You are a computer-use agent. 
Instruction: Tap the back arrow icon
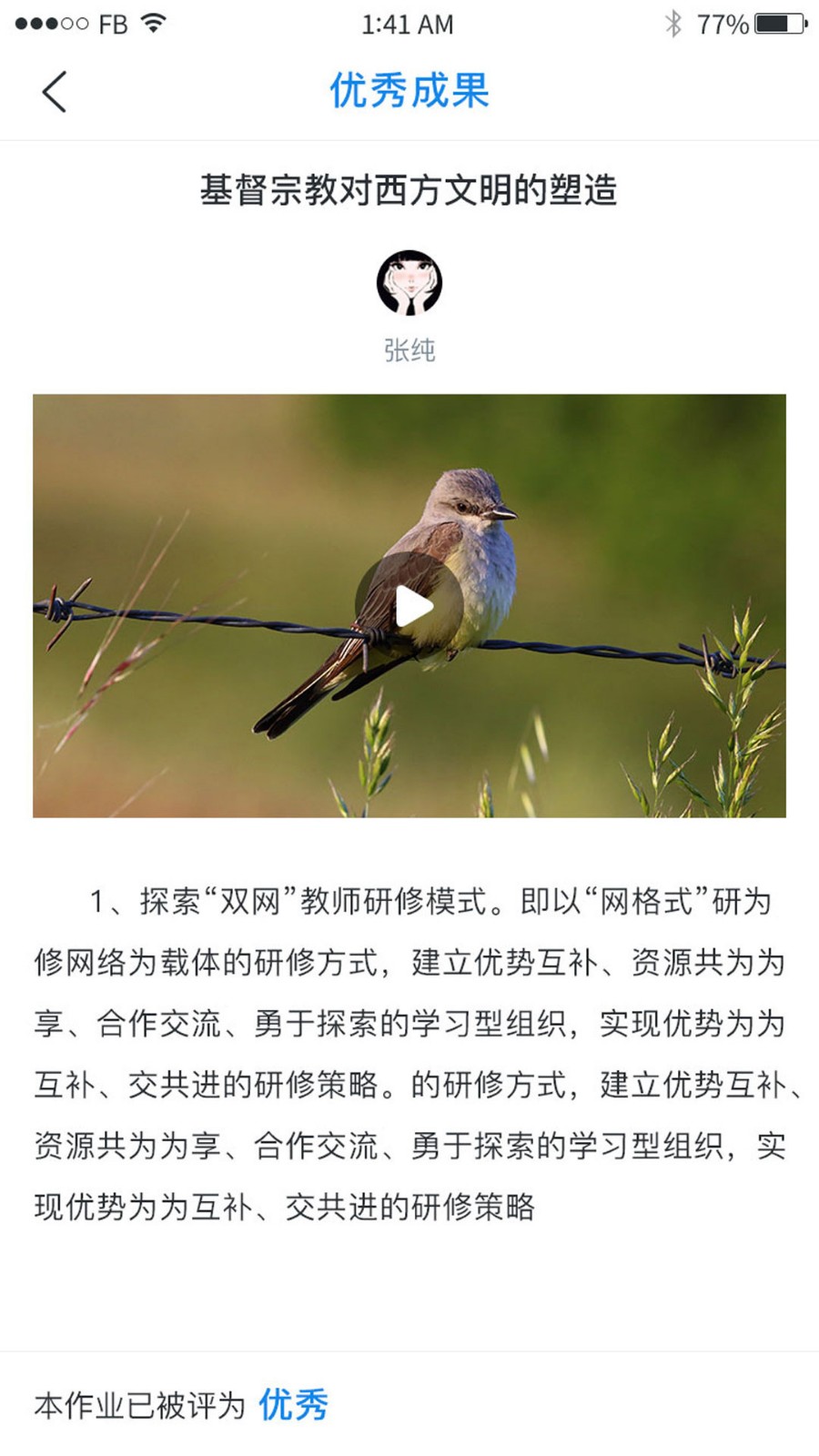click(x=55, y=91)
